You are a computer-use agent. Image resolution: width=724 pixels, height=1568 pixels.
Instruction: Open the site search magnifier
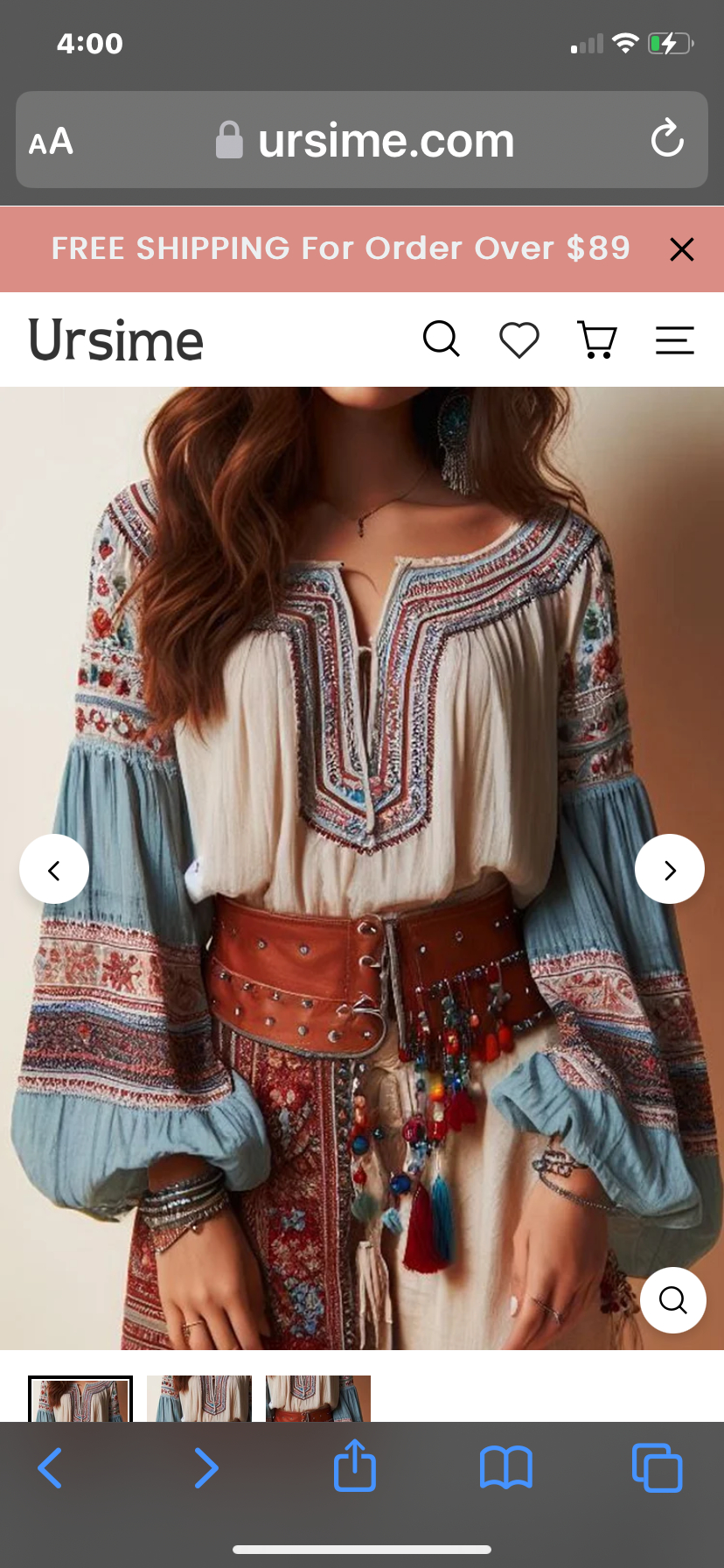pos(441,339)
